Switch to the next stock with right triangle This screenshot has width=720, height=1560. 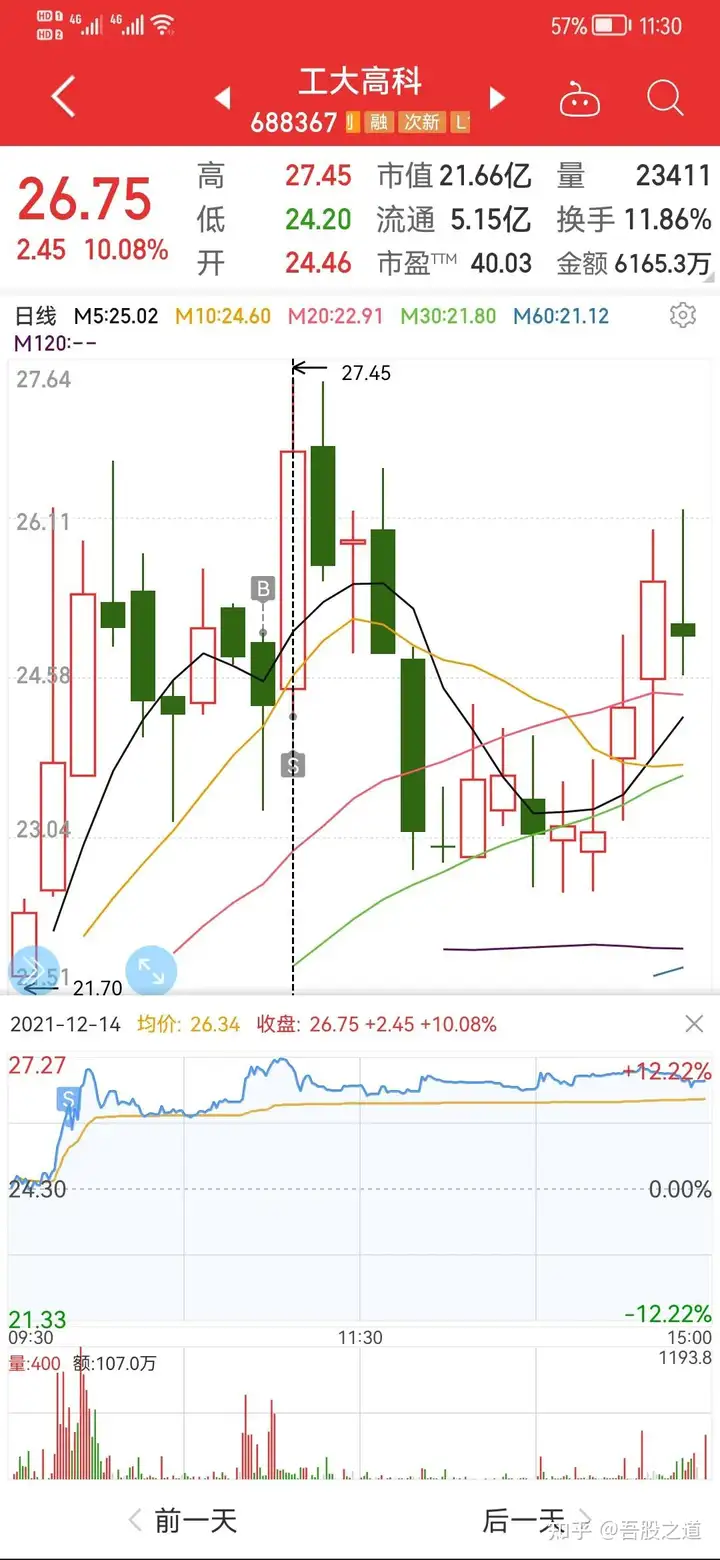[497, 98]
